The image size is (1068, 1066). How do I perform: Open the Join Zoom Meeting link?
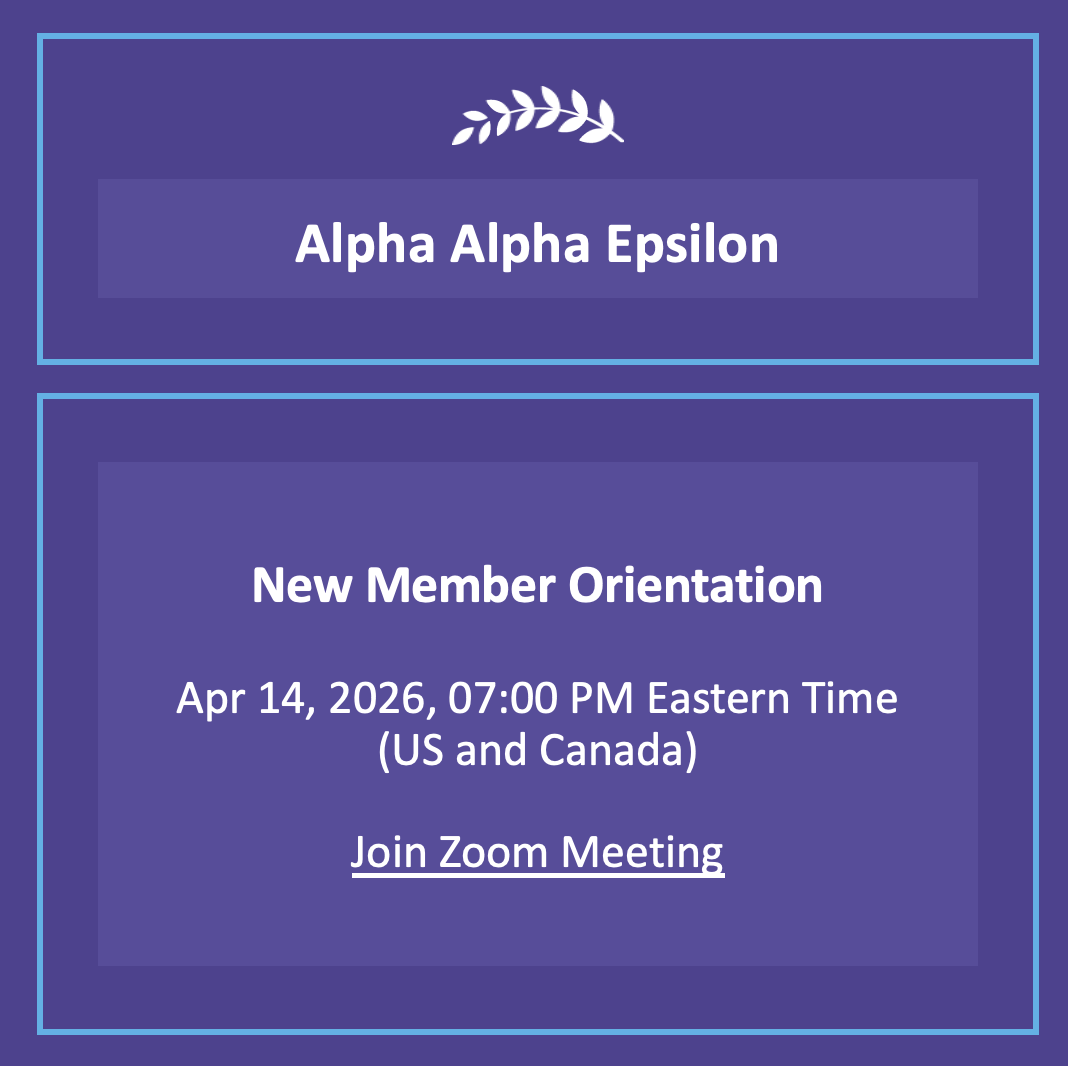point(537,853)
